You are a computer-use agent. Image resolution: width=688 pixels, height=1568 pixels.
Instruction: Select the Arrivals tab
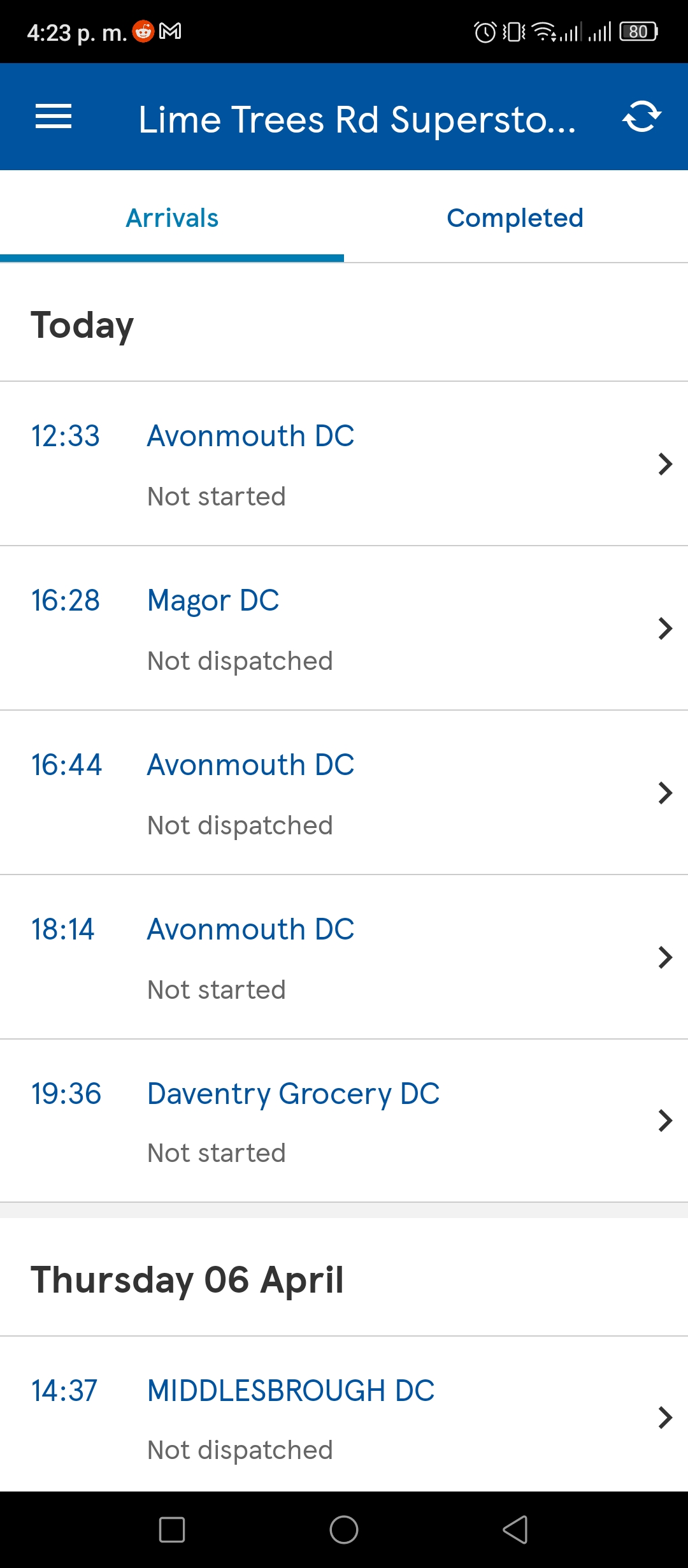pos(172,217)
